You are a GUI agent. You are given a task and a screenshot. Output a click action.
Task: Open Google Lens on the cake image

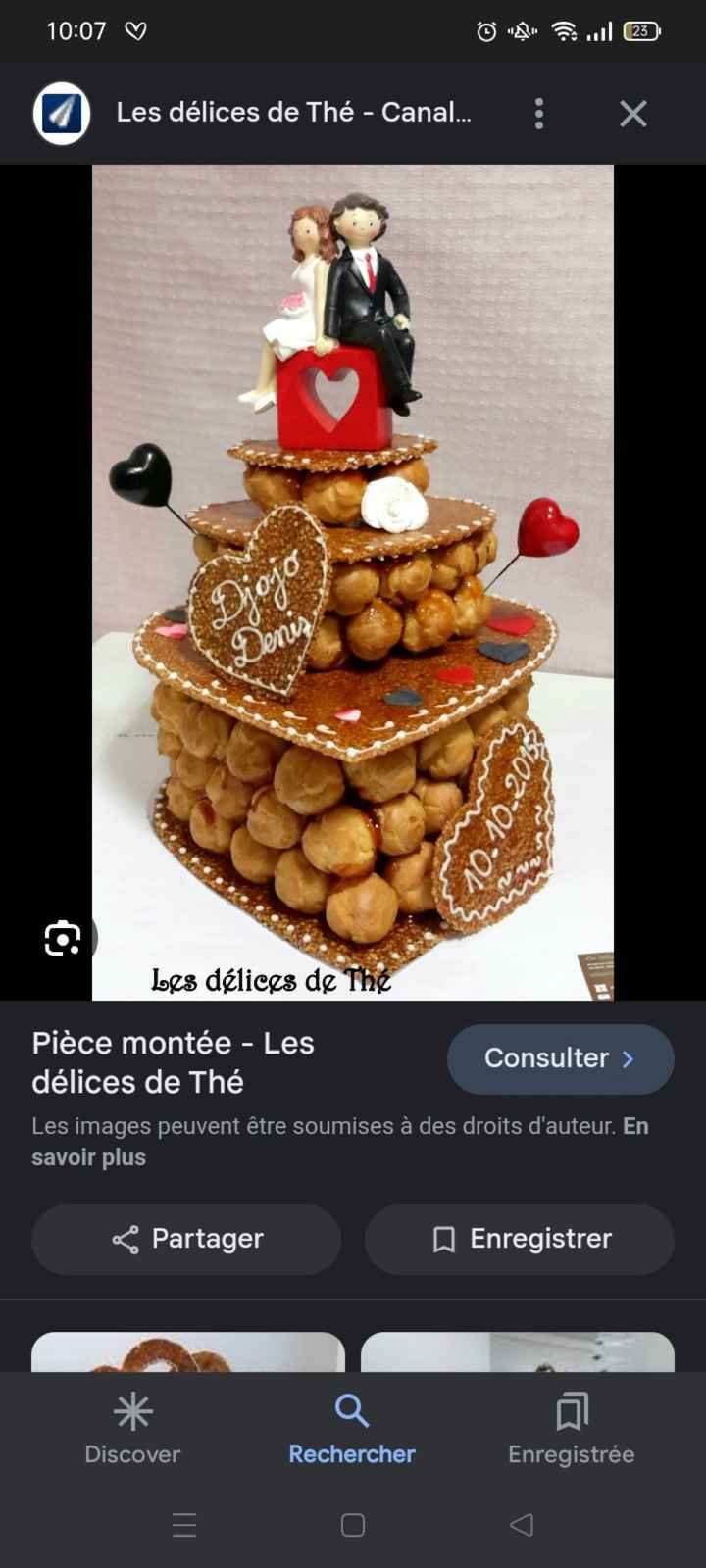[62, 938]
